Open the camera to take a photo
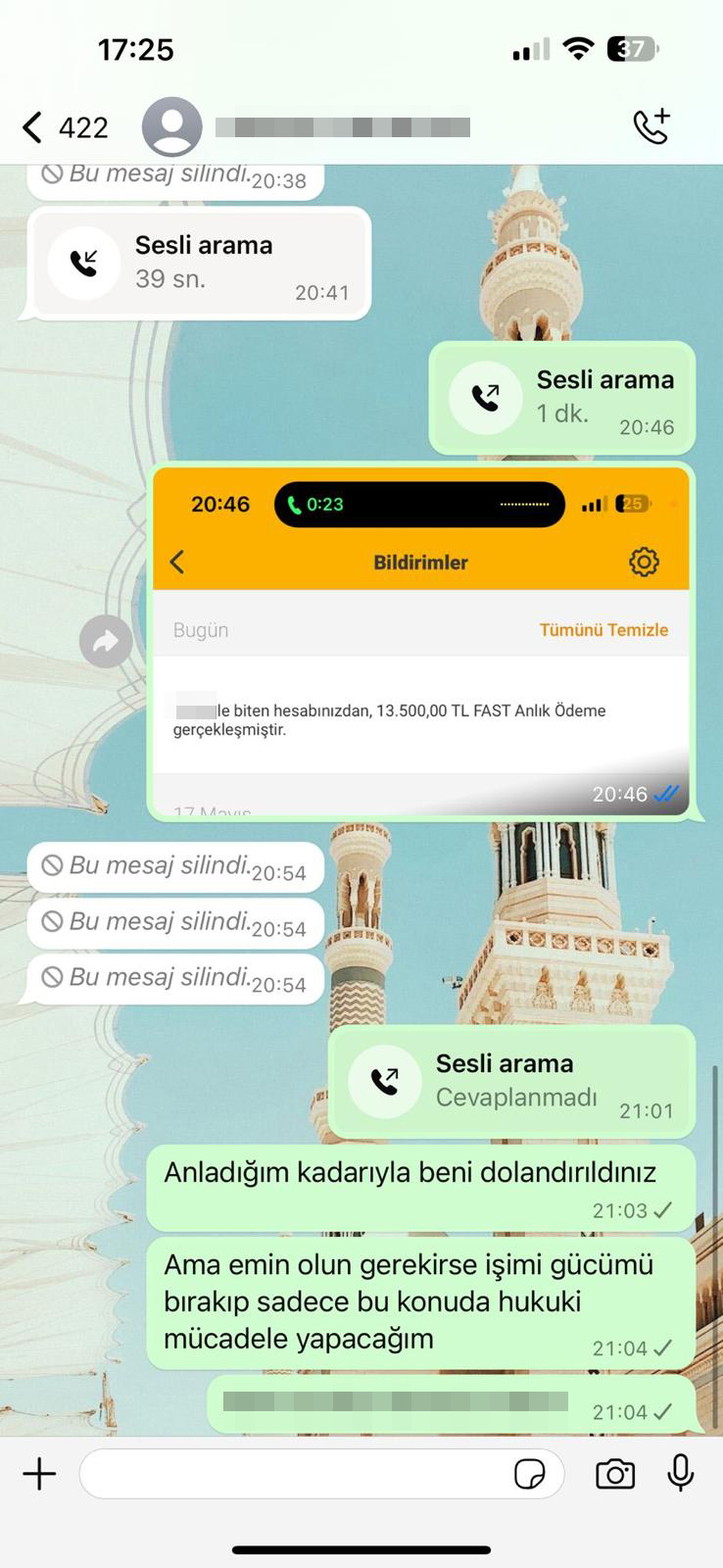 point(615,1474)
